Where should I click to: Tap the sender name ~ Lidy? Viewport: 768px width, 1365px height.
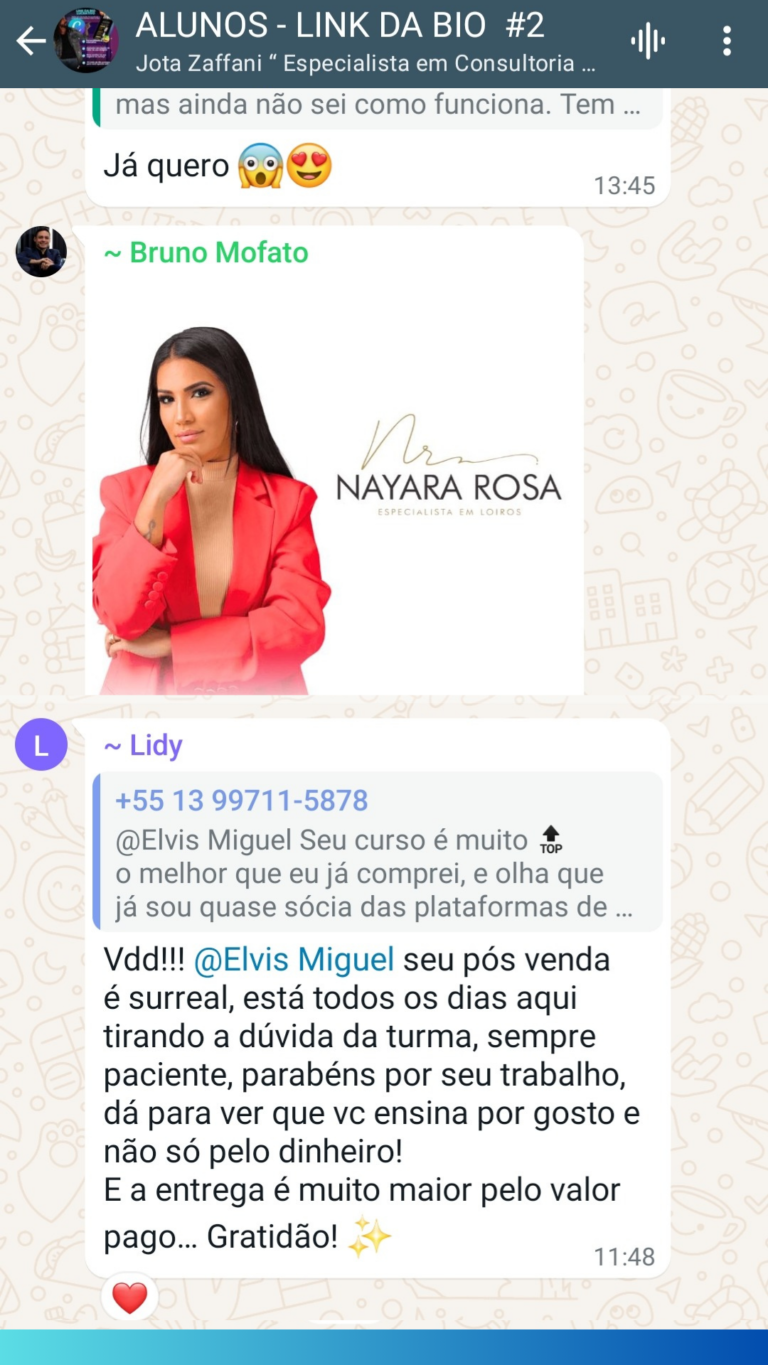pos(143,745)
